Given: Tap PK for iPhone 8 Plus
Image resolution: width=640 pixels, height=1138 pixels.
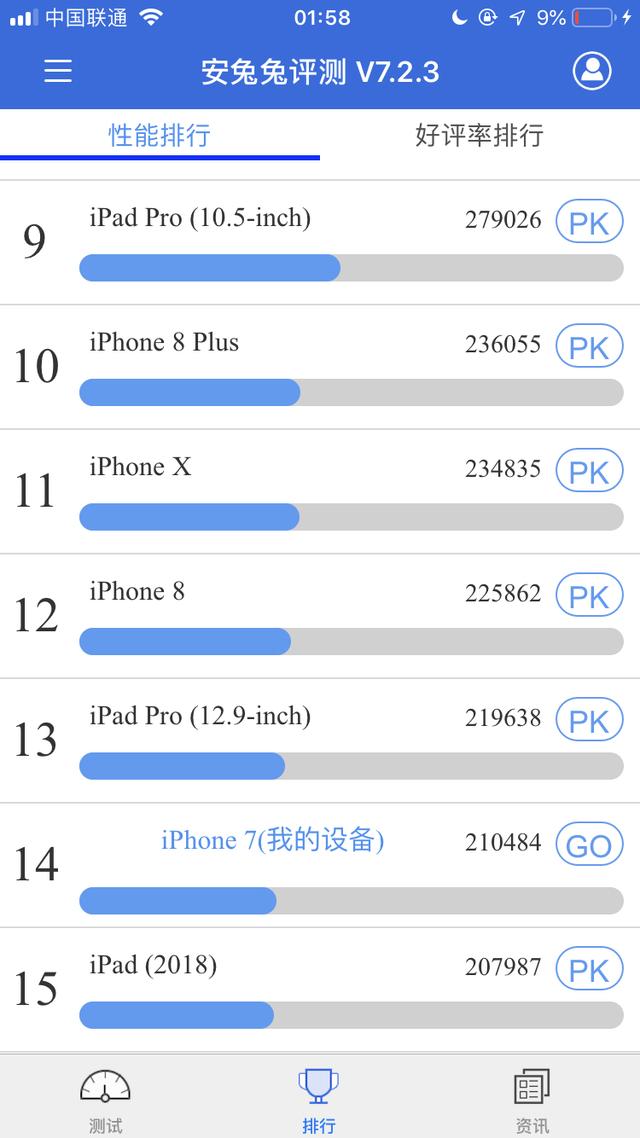Looking at the screenshot, I should click(589, 347).
